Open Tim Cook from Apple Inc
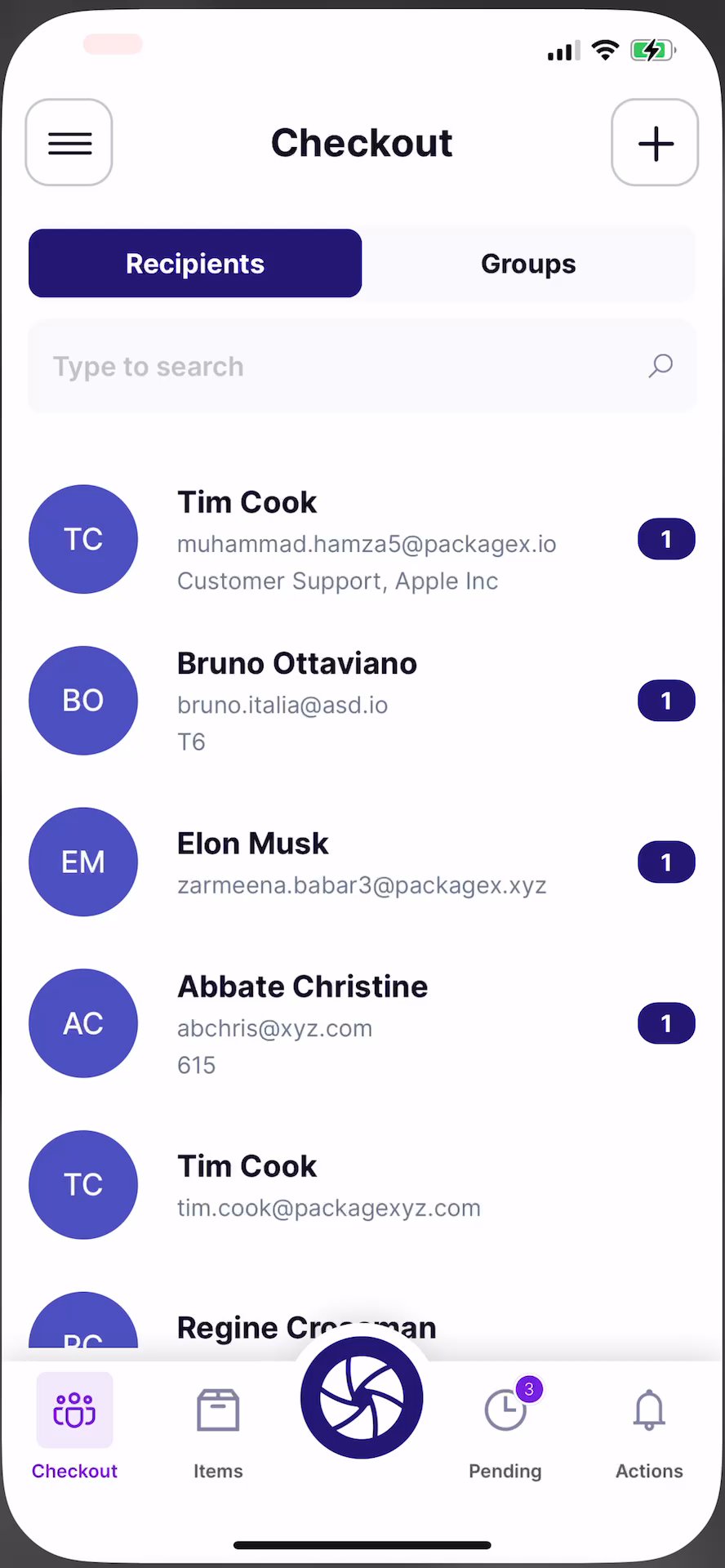This screenshot has height=1568, width=725. coord(359,540)
